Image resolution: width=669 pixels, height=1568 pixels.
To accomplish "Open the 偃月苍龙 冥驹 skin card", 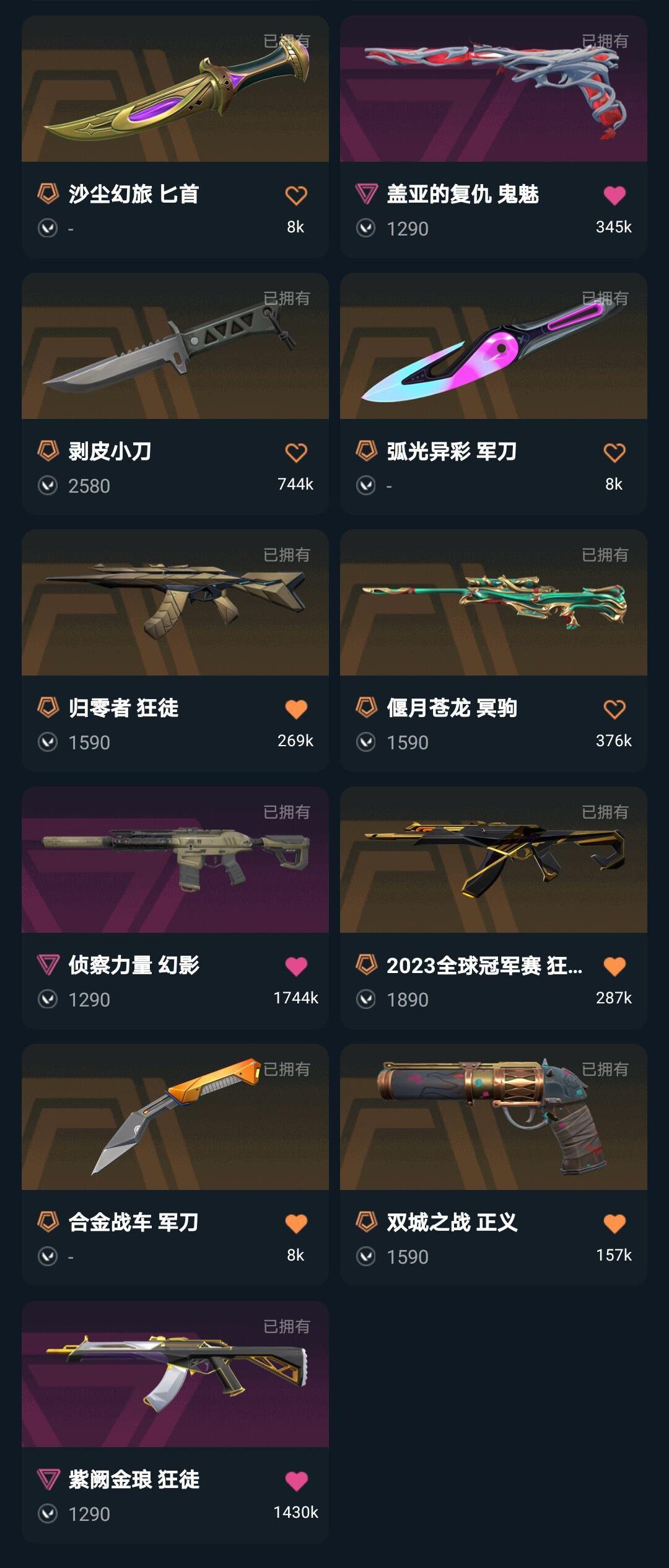I will (x=493, y=603).
